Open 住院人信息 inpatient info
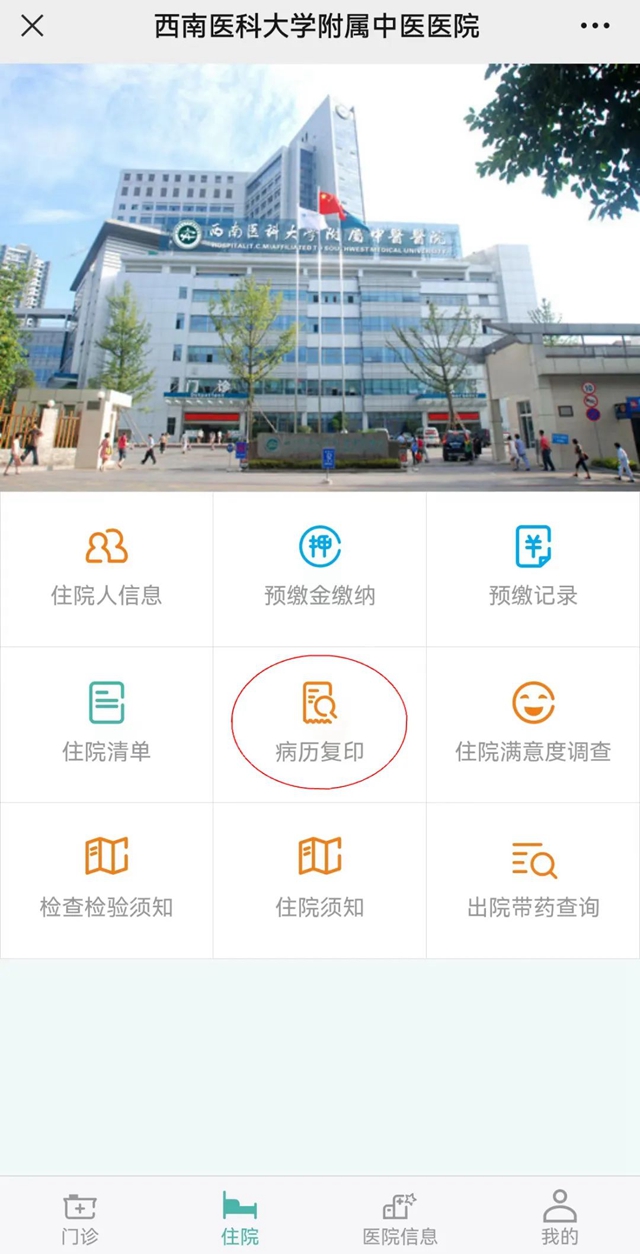This screenshot has width=640, height=1254. [106, 567]
